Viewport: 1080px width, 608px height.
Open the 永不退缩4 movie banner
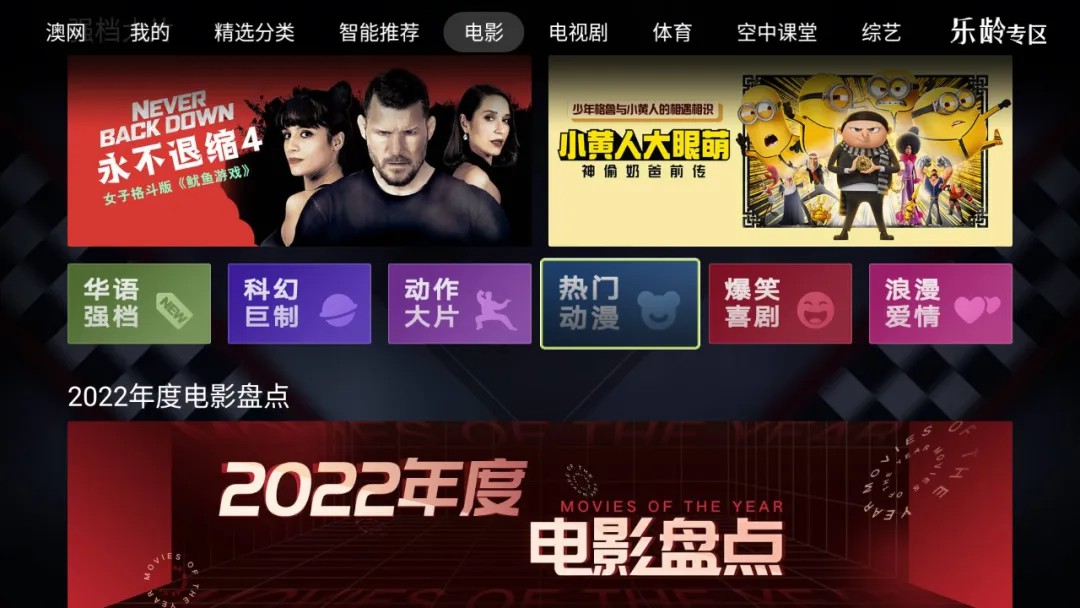coord(299,151)
